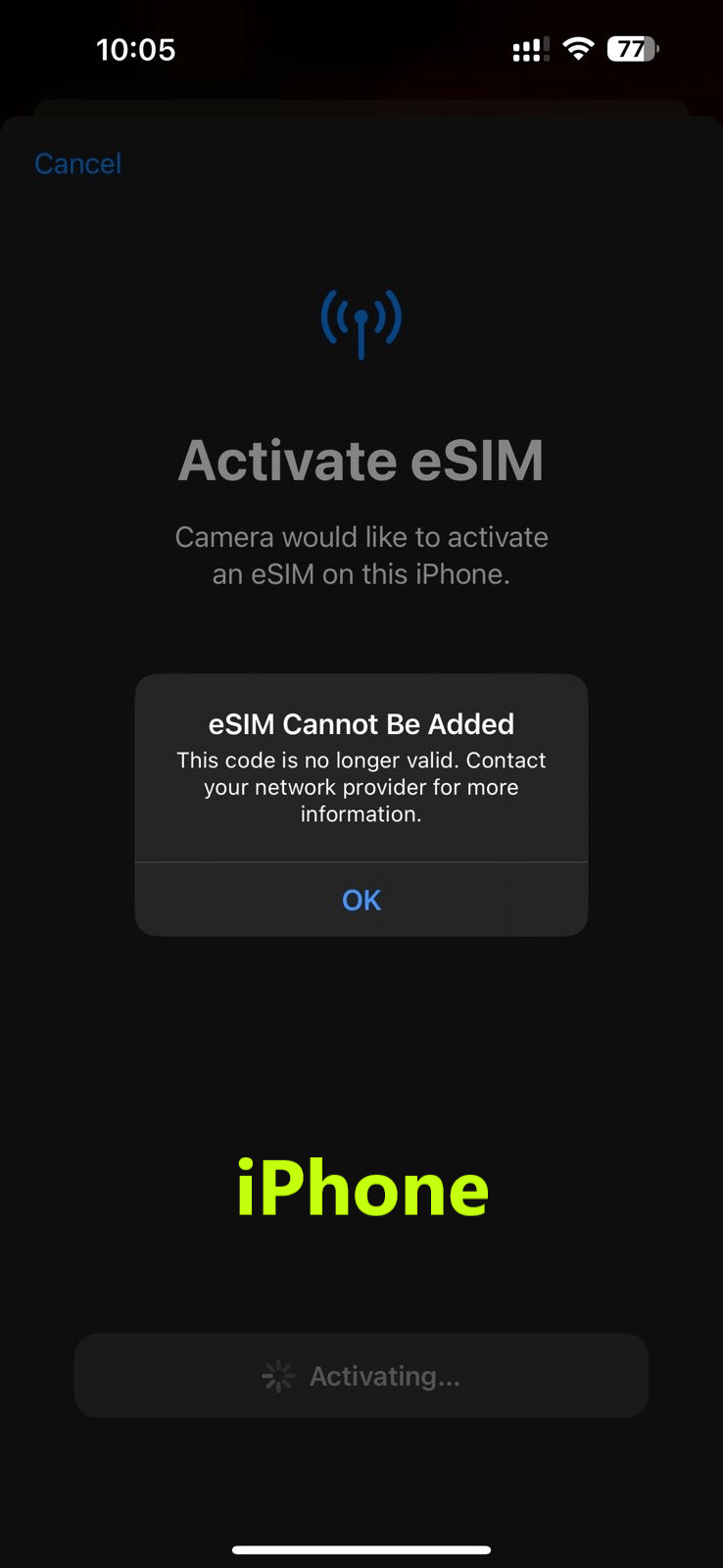The height and width of the screenshot is (1568, 723).
Task: Tap the alert body text about invalid code
Action: coord(361,786)
